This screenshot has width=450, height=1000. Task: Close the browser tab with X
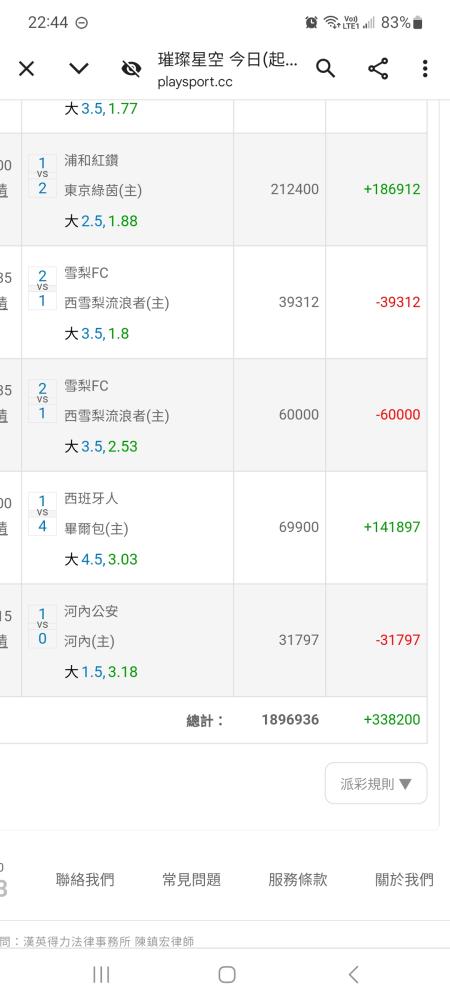[x=26, y=69]
